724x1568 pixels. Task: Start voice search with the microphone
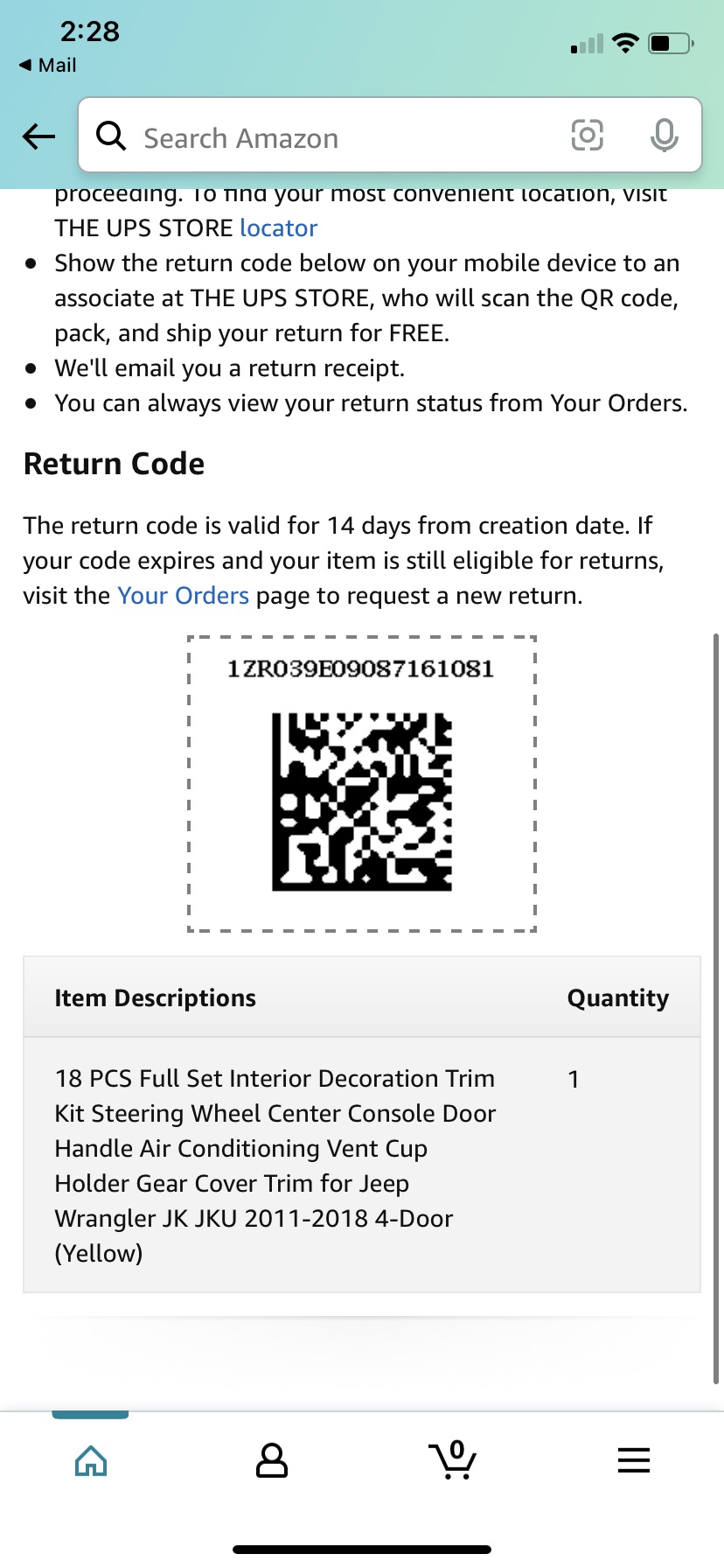pos(664,136)
